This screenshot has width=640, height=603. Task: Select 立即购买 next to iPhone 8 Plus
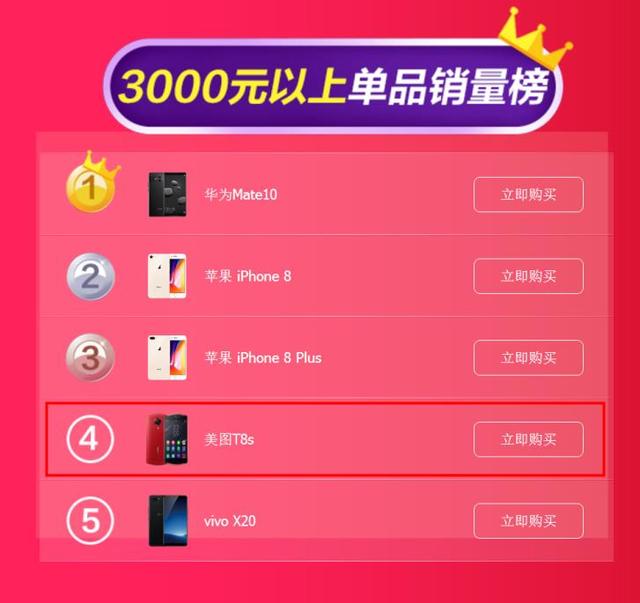coord(528,358)
